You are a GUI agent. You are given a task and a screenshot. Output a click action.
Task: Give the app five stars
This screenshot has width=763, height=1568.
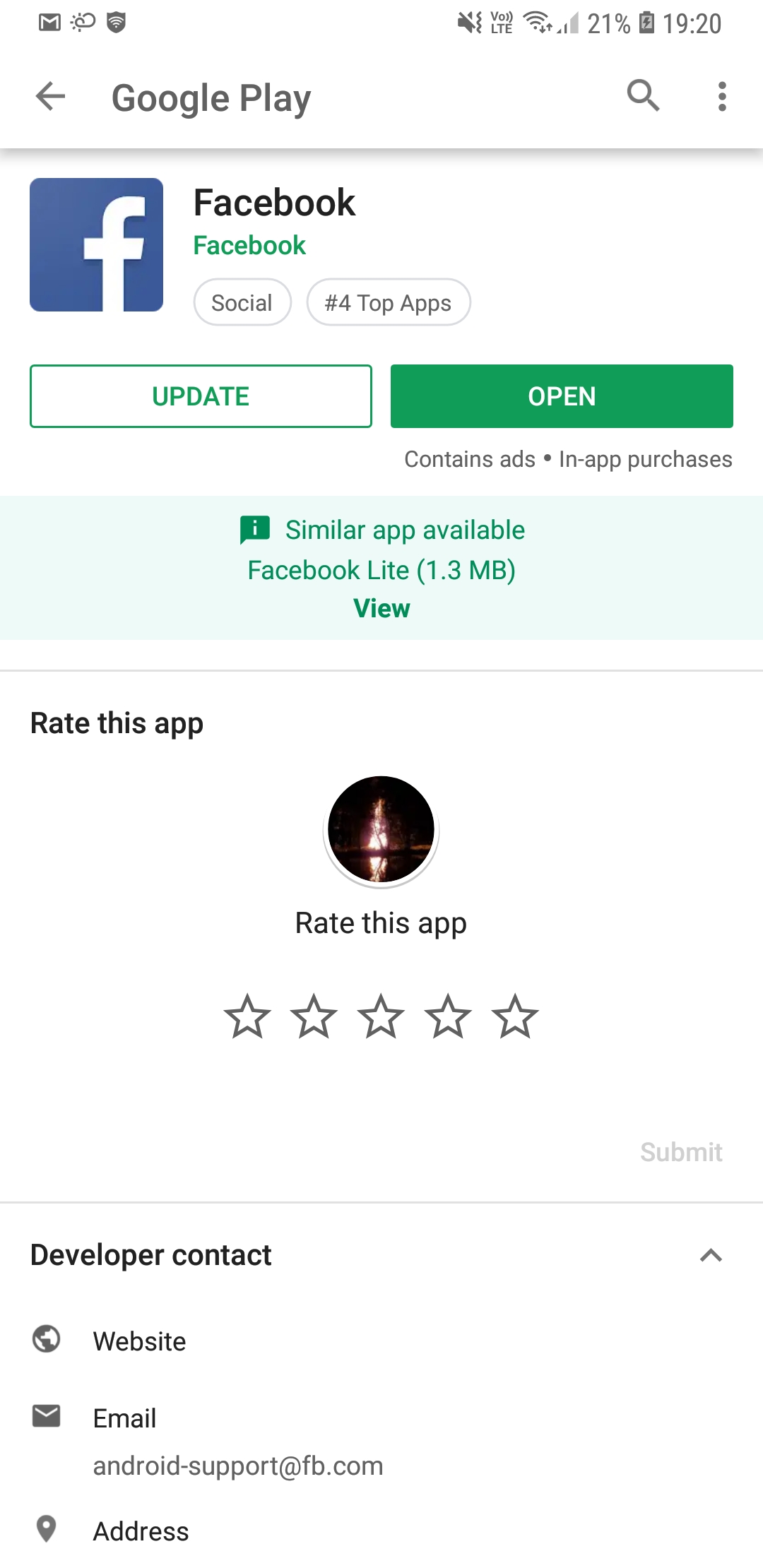(x=515, y=1017)
